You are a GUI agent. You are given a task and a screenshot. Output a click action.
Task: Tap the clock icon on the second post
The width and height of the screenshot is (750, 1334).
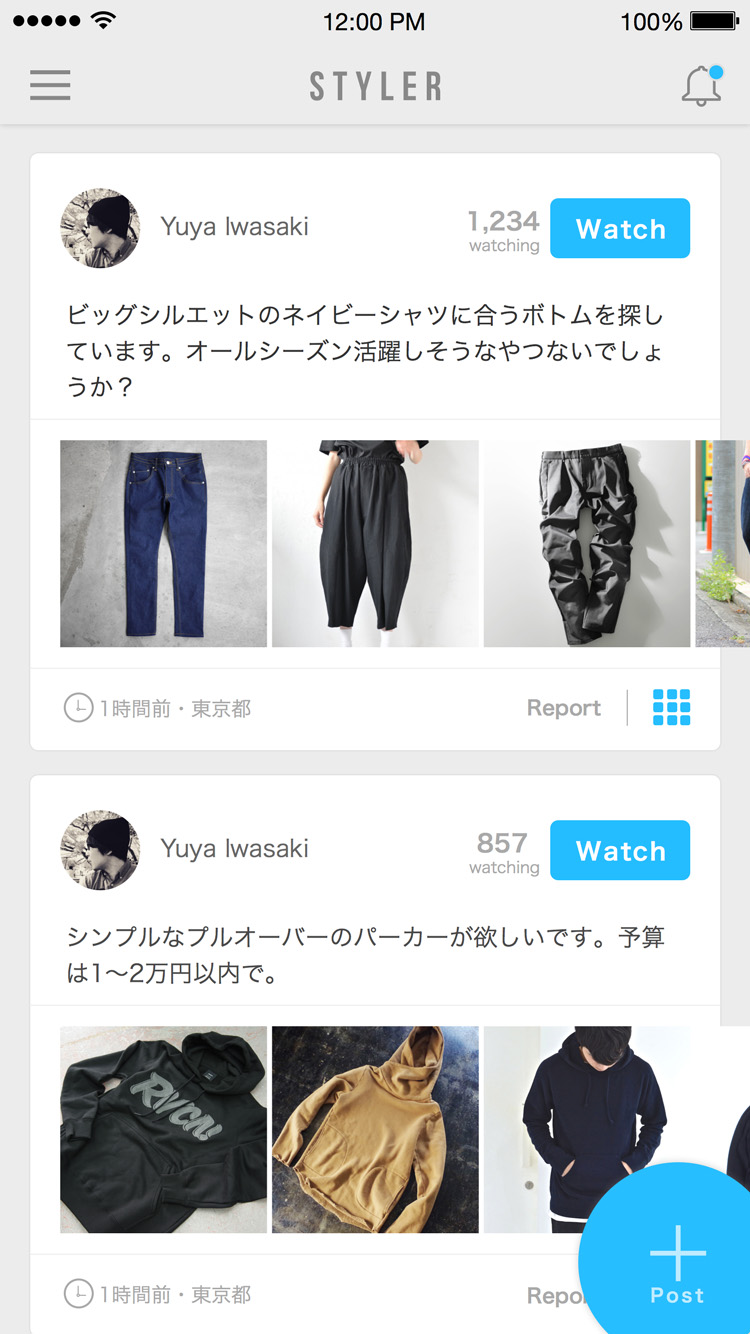(81, 1294)
